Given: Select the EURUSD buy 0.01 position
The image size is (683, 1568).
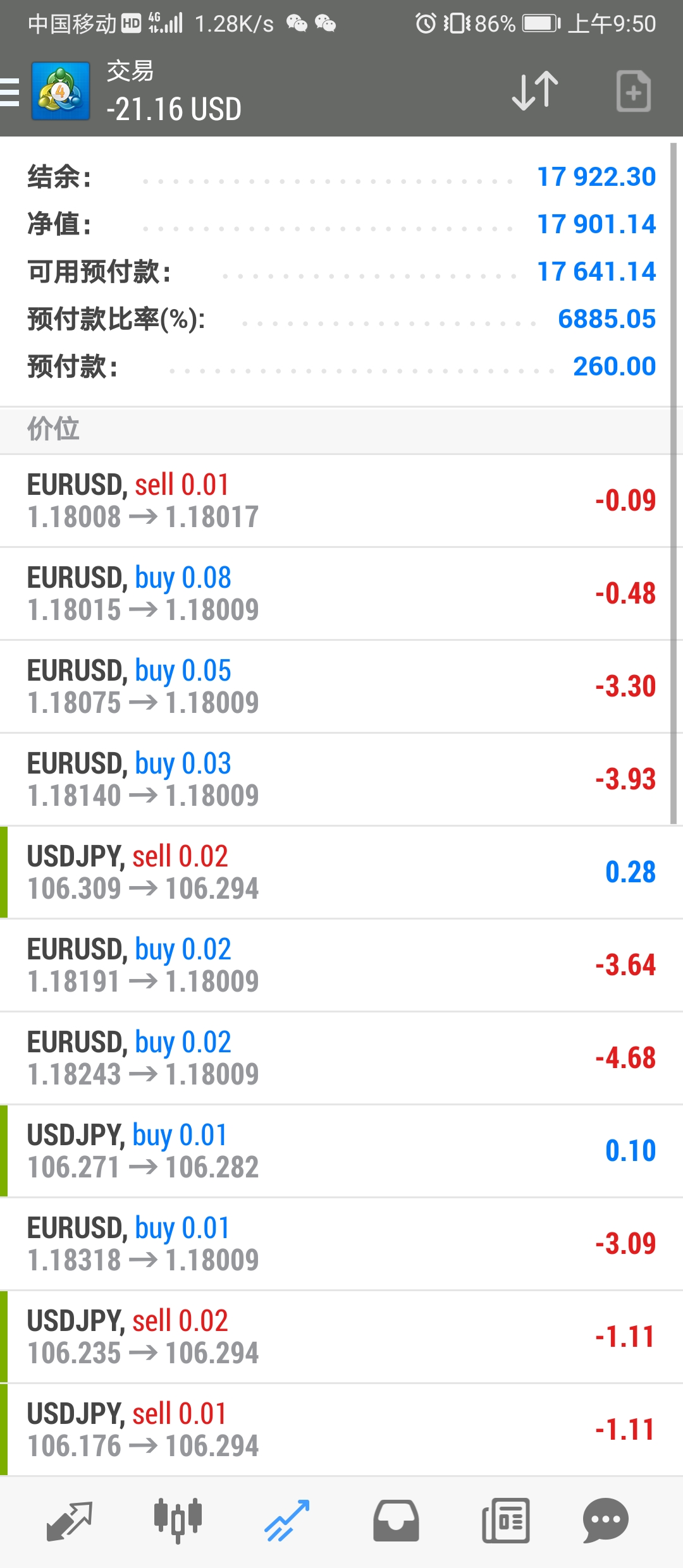Looking at the screenshot, I should pos(341,1244).
